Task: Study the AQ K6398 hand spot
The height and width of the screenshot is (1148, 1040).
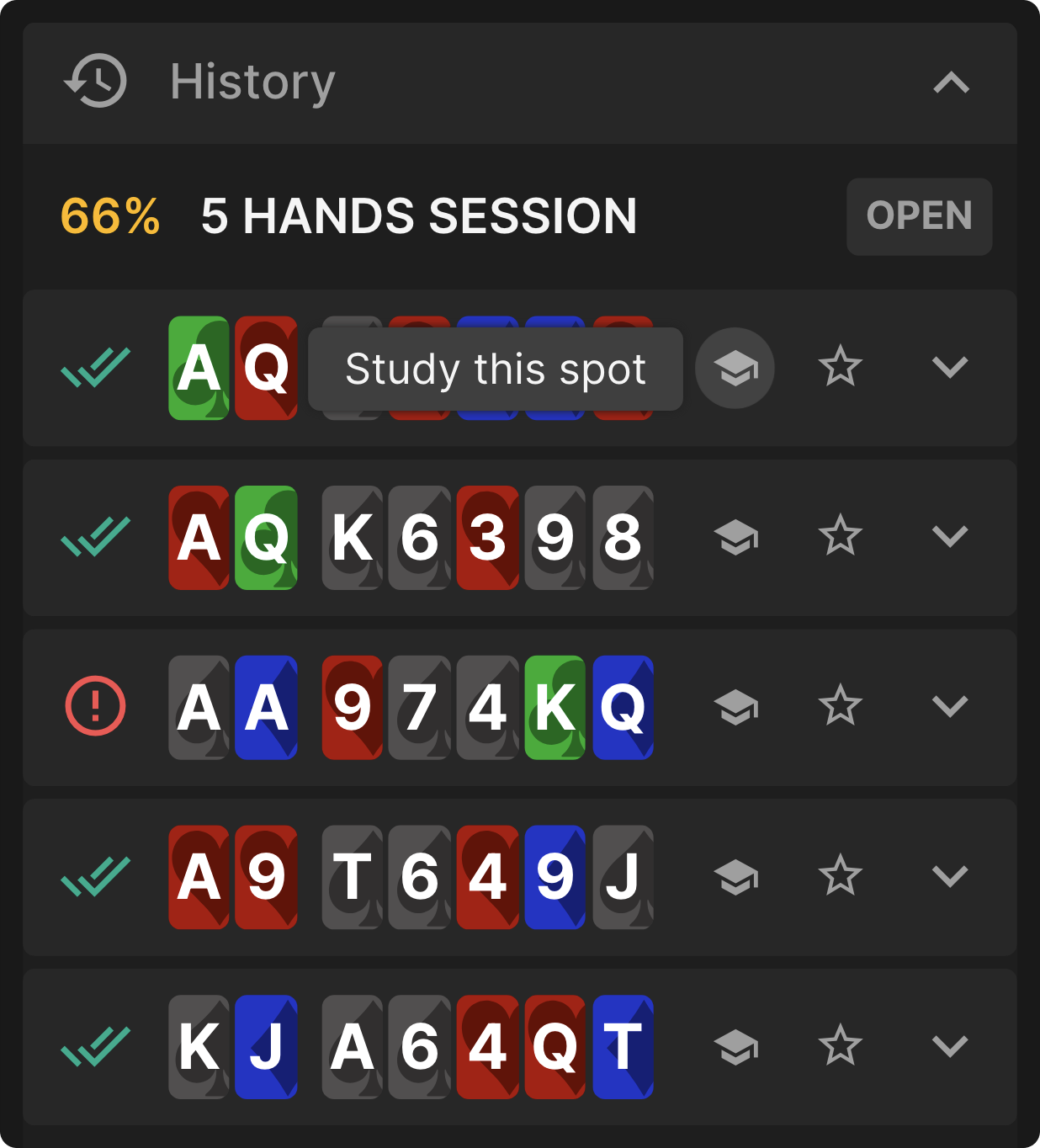Action: click(x=735, y=537)
